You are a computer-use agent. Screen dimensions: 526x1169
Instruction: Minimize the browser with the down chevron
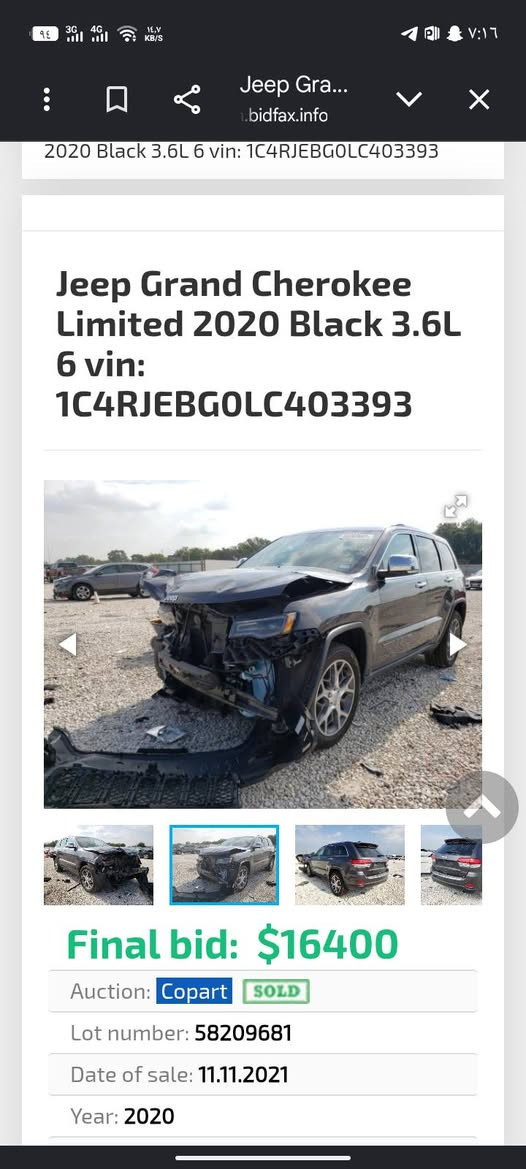point(409,99)
